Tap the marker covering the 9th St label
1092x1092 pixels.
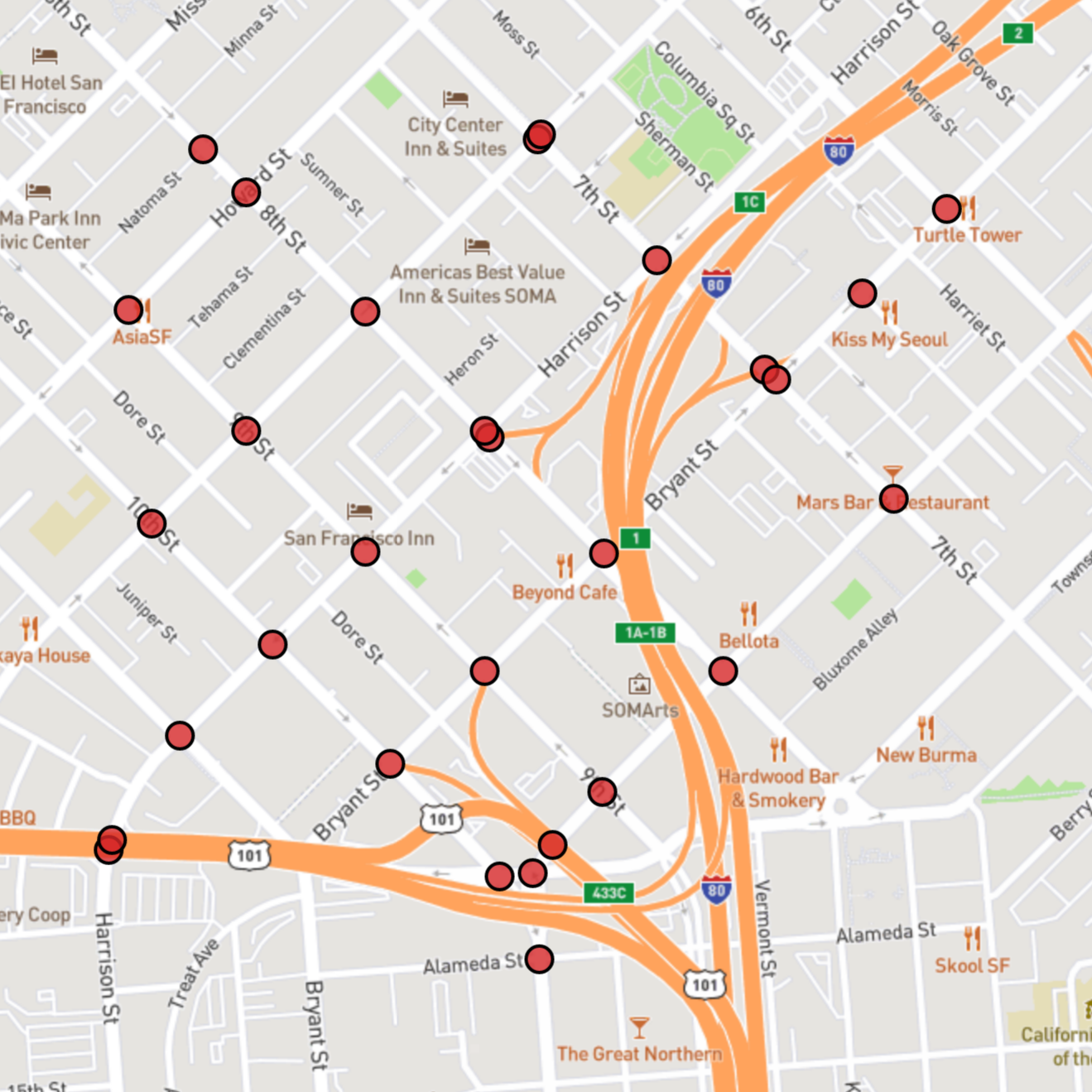click(602, 791)
